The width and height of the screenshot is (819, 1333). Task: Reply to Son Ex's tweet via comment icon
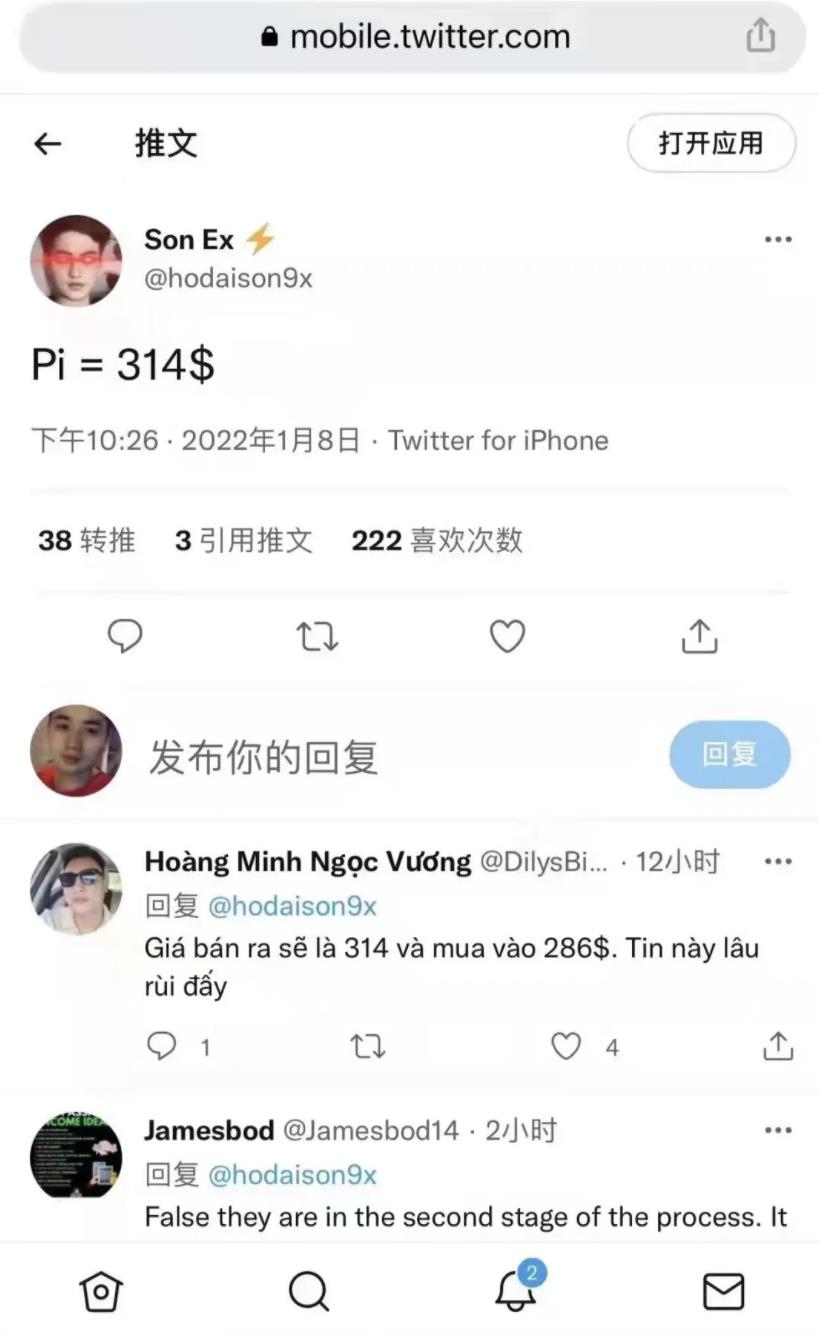click(x=125, y=636)
